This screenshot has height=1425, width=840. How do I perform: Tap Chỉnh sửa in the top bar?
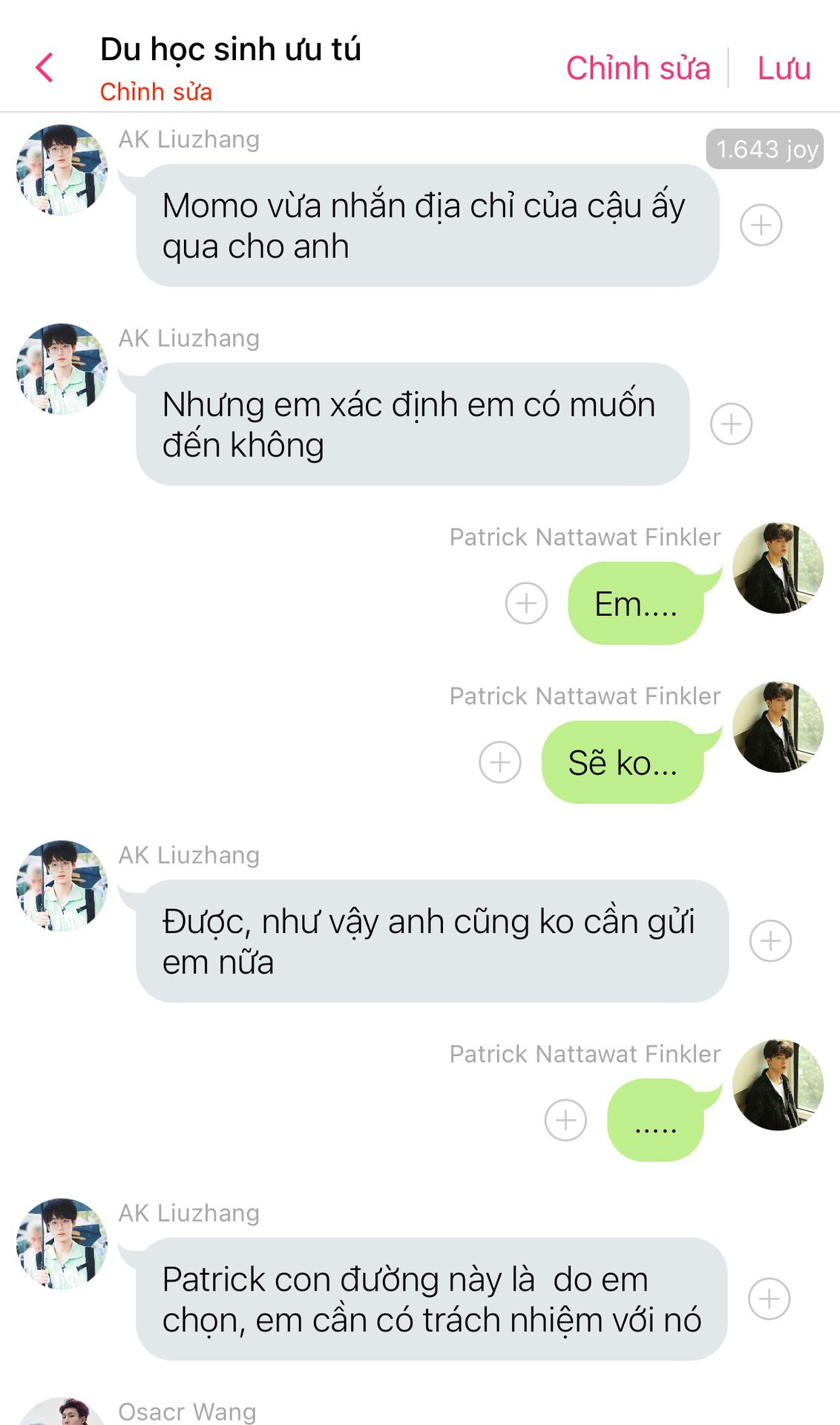tap(637, 68)
